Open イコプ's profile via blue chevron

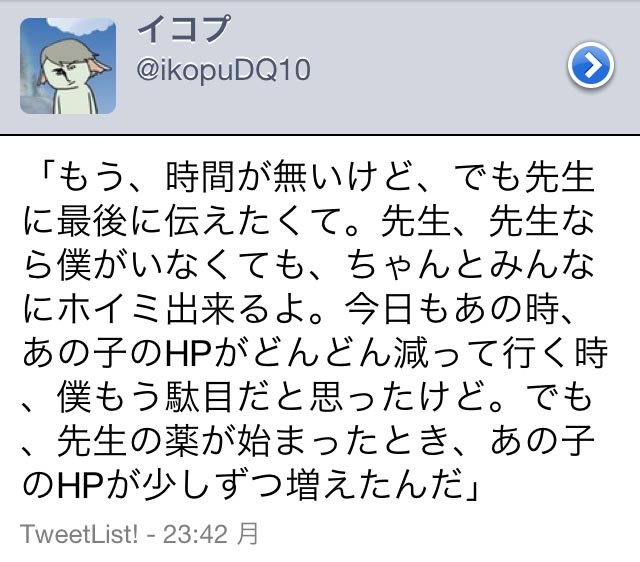point(590,66)
